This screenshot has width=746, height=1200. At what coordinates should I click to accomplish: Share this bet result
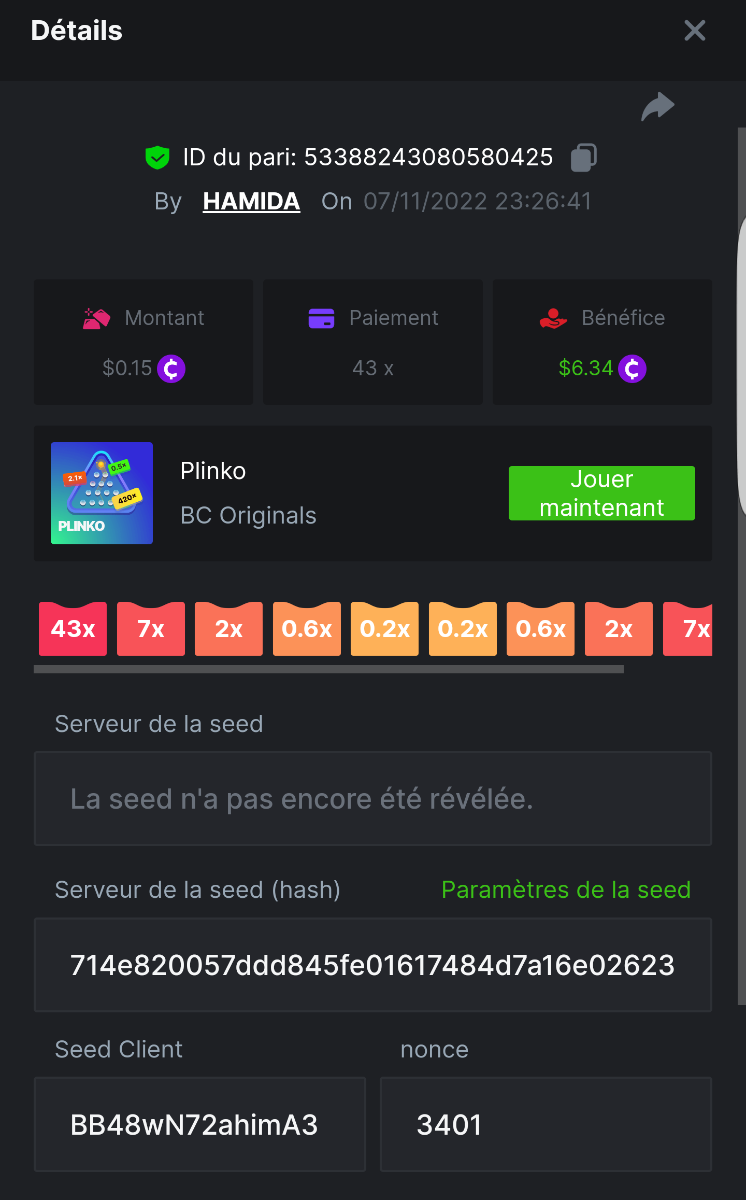tap(657, 107)
